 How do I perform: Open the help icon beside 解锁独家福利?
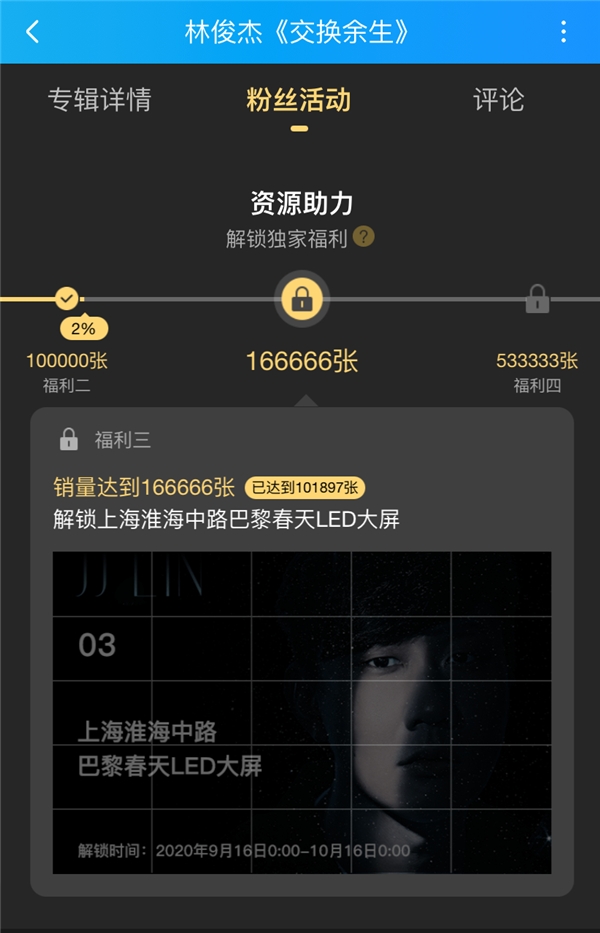click(x=364, y=238)
